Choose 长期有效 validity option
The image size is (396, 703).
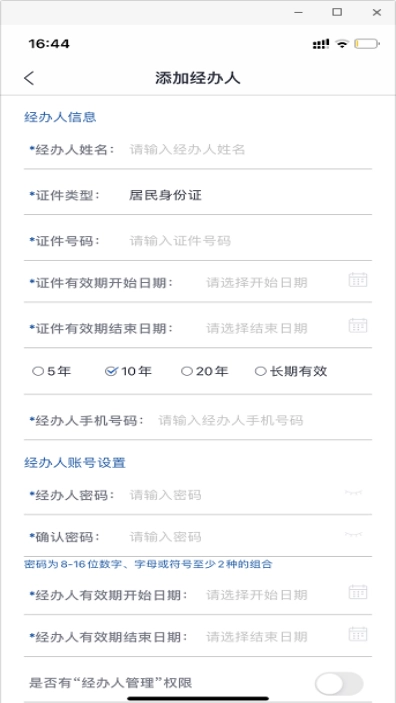(291, 371)
